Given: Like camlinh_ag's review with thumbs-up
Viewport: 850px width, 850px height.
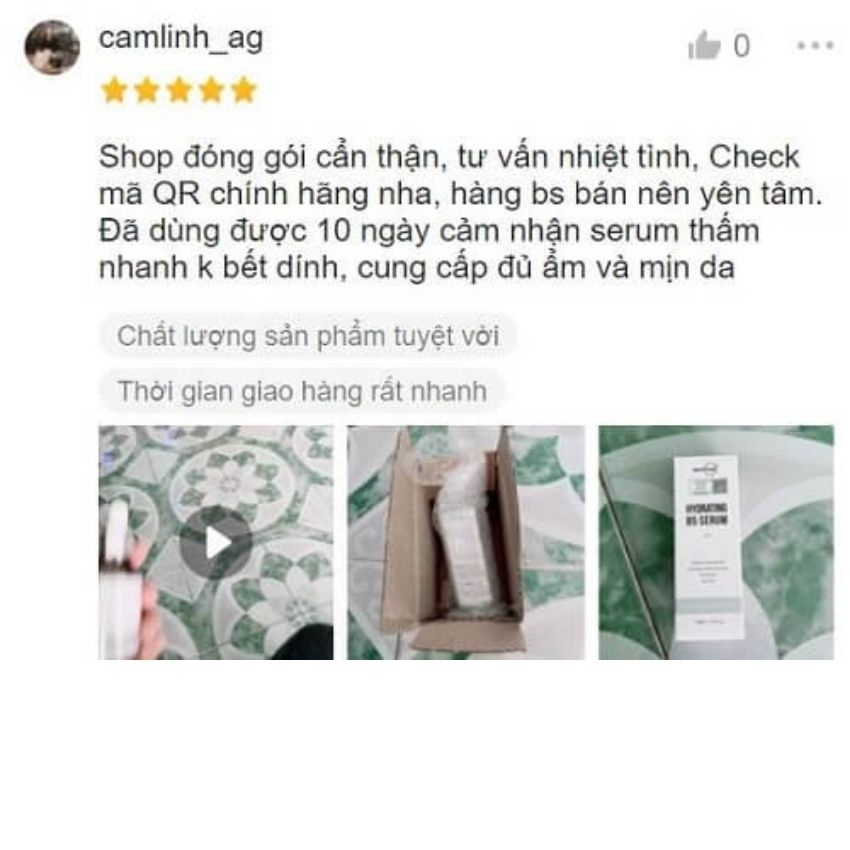Looking at the screenshot, I should [x=704, y=45].
